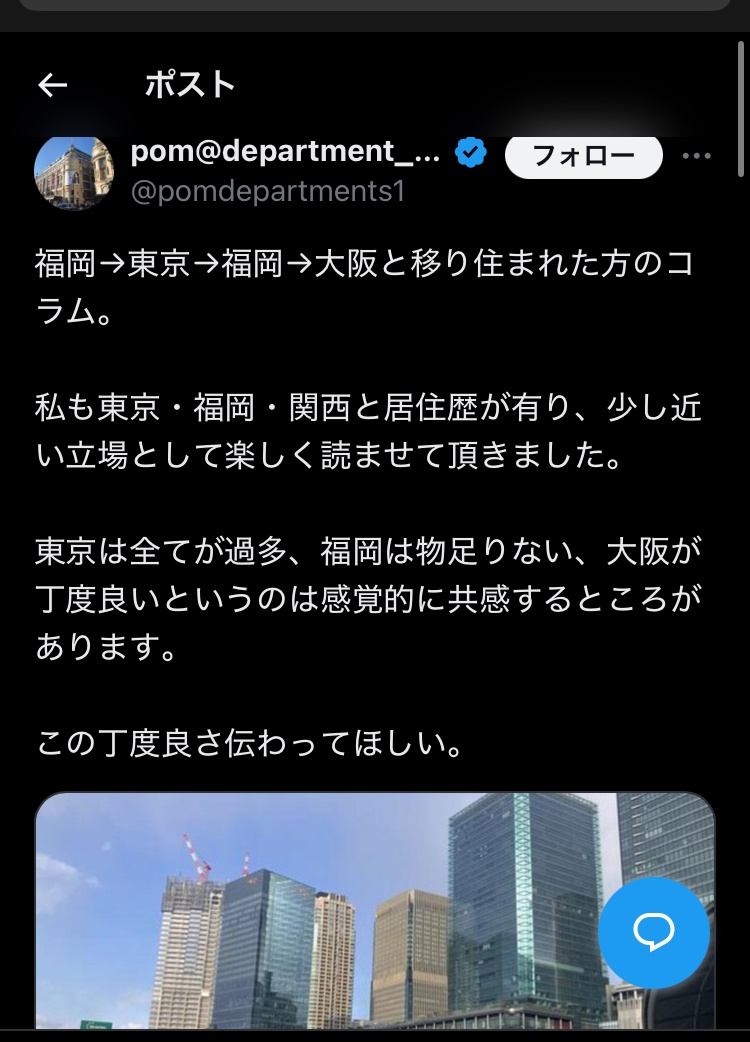Go back using the arrow
This screenshot has width=750, height=1042.
(53, 86)
